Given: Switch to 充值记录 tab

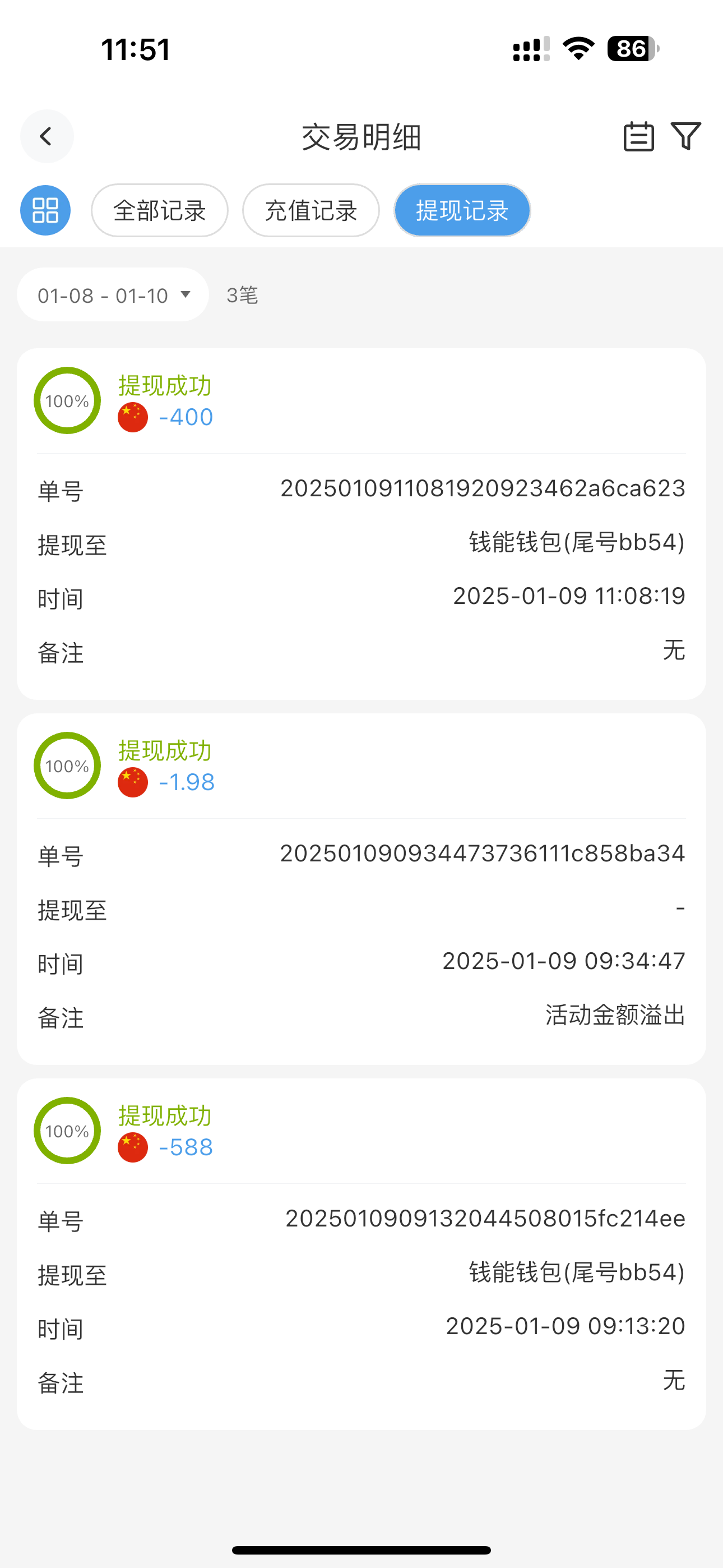Looking at the screenshot, I should click(311, 211).
